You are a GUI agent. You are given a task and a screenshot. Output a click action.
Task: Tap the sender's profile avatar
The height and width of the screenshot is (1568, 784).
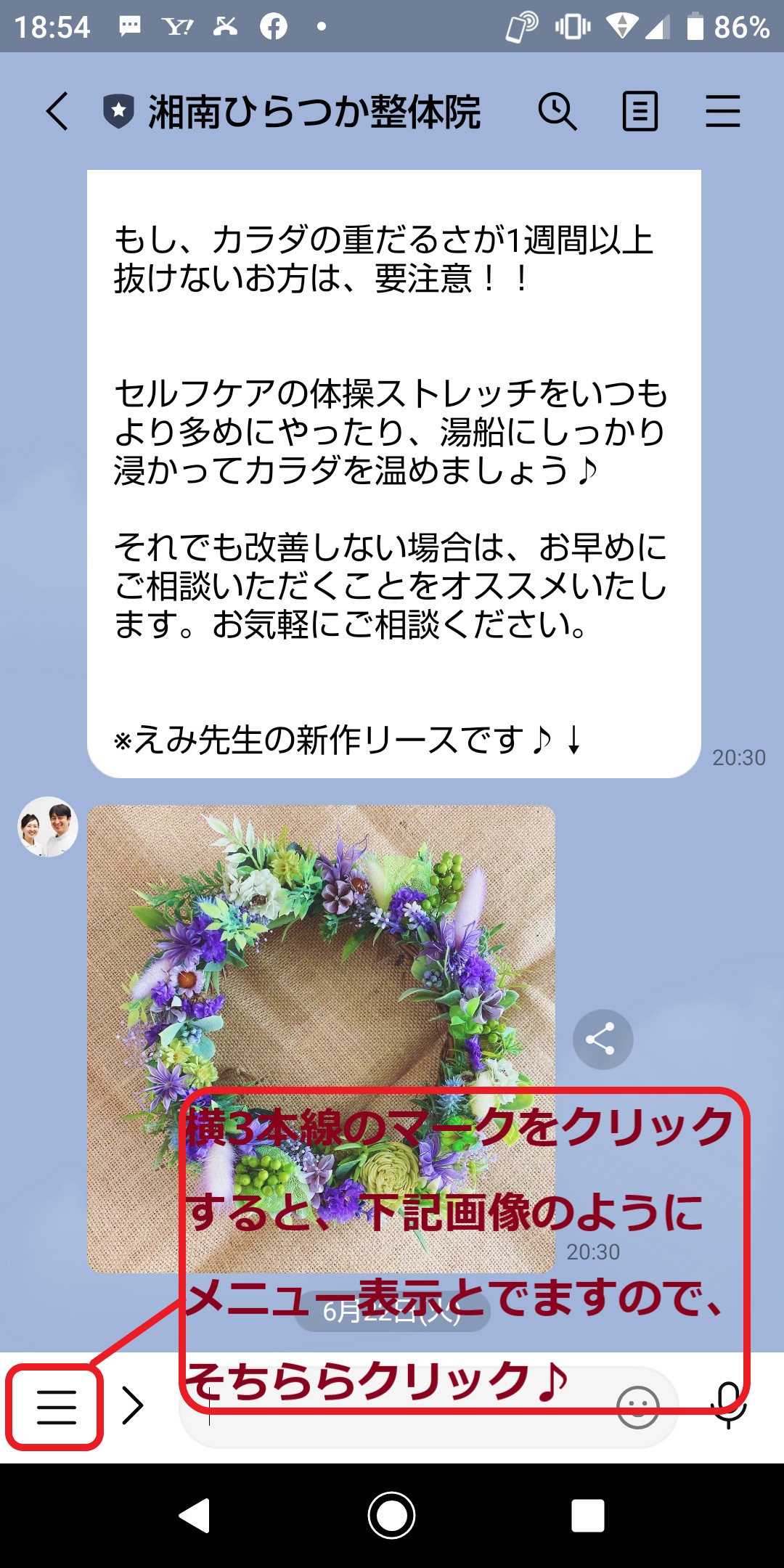point(48,827)
